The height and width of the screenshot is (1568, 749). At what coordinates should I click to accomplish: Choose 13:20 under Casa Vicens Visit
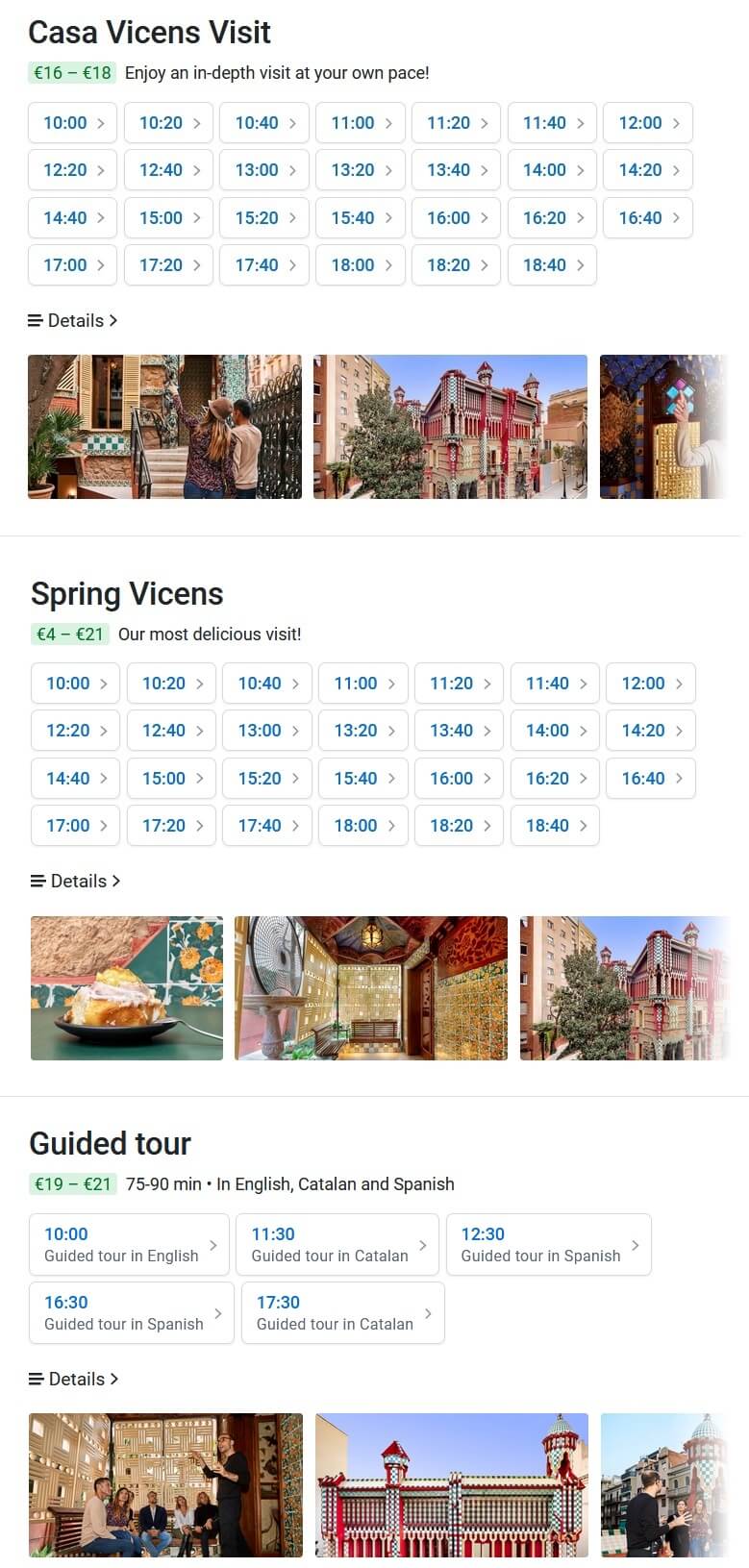point(360,170)
